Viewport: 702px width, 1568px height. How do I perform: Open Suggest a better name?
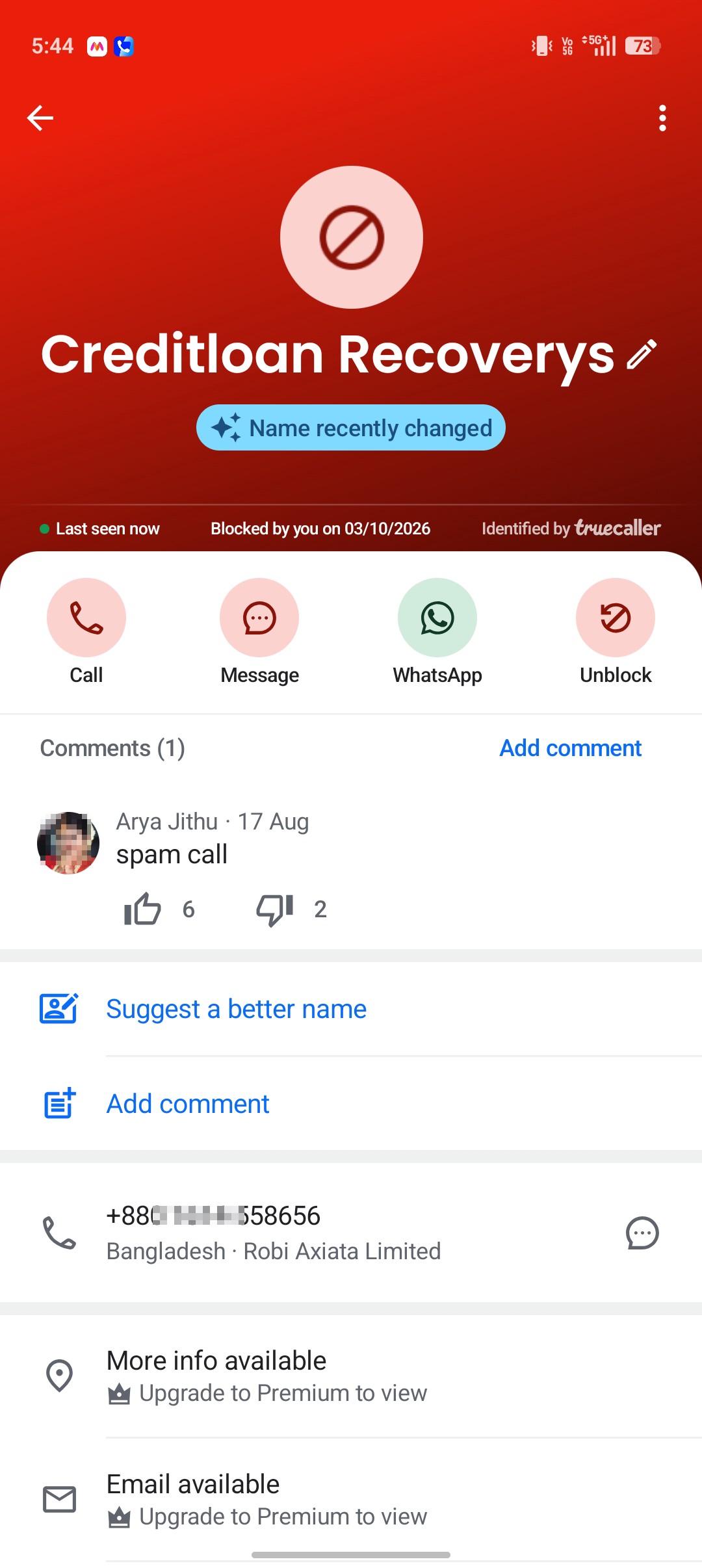[351, 1009]
